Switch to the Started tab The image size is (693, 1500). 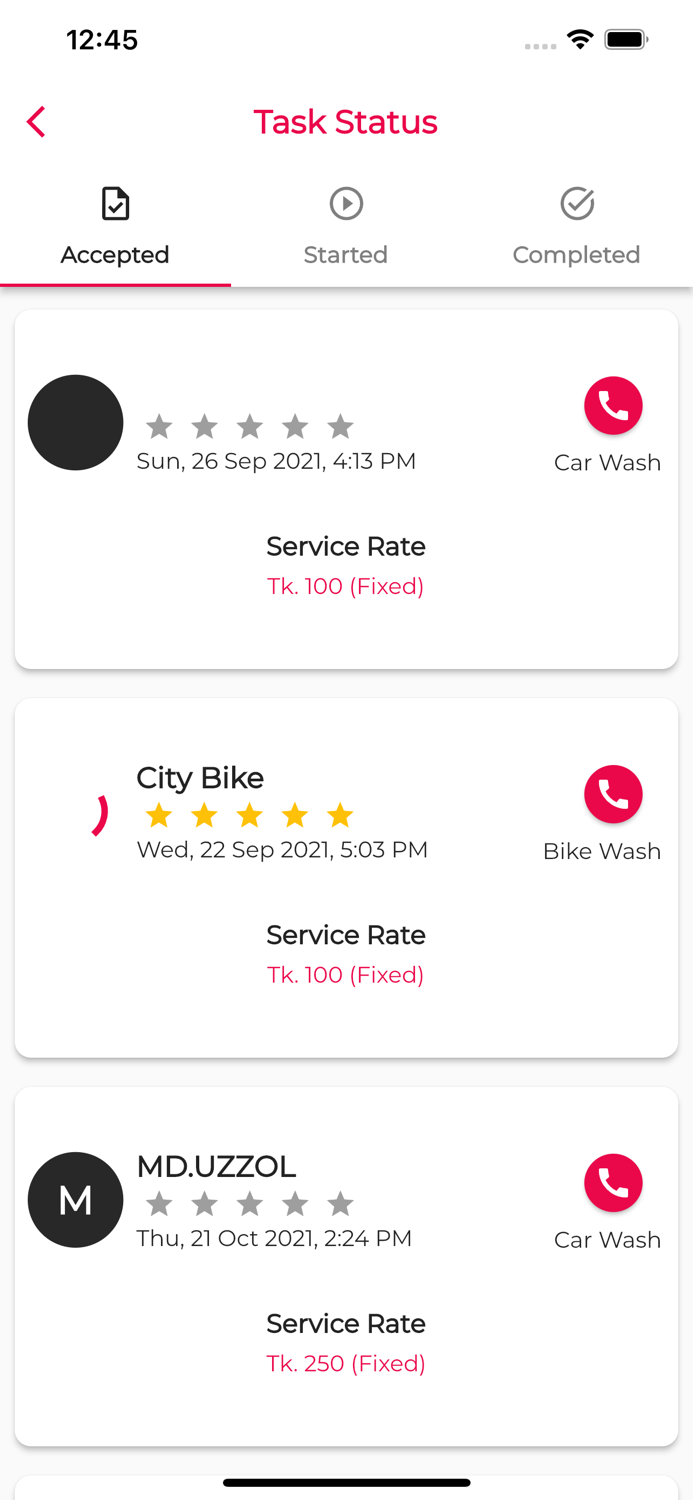click(x=346, y=228)
